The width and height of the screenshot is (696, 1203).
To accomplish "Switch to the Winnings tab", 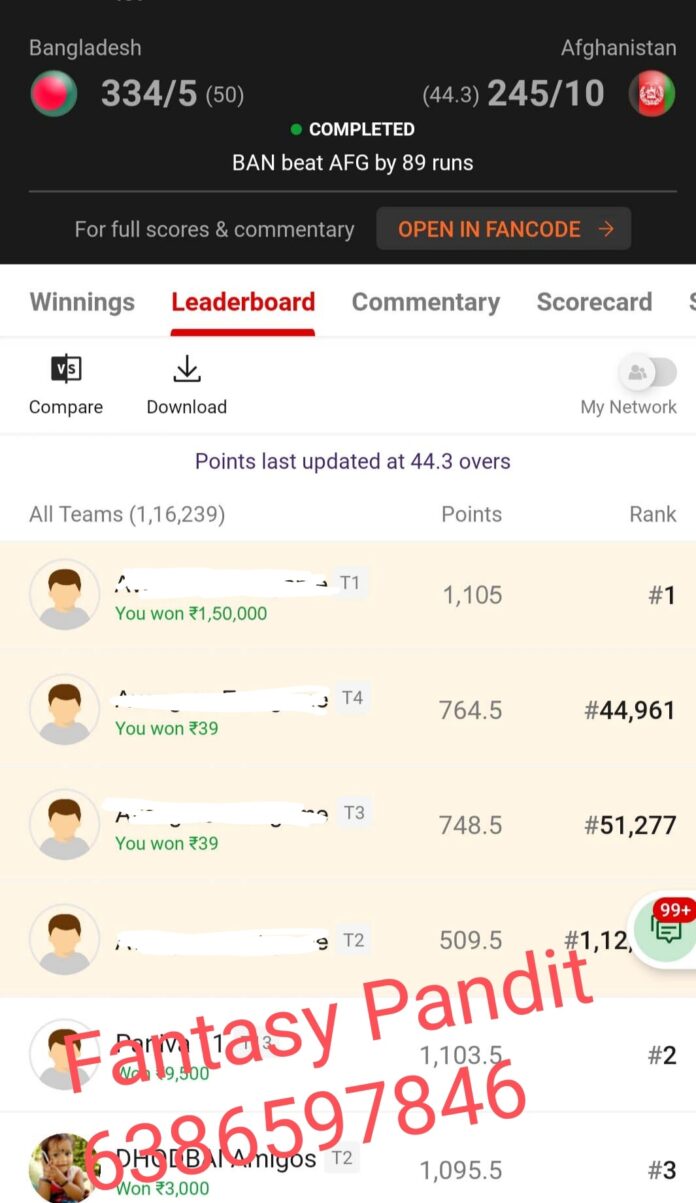I will point(82,302).
